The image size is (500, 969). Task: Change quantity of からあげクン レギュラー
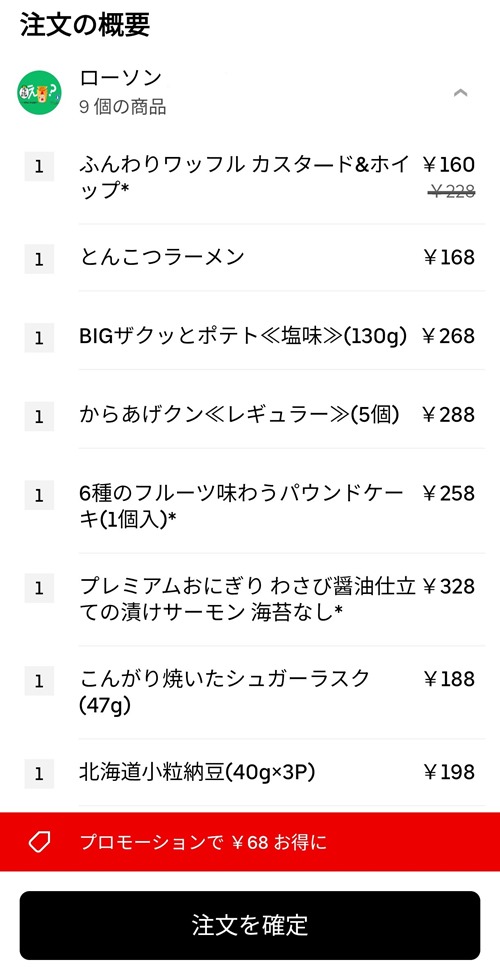39,417
